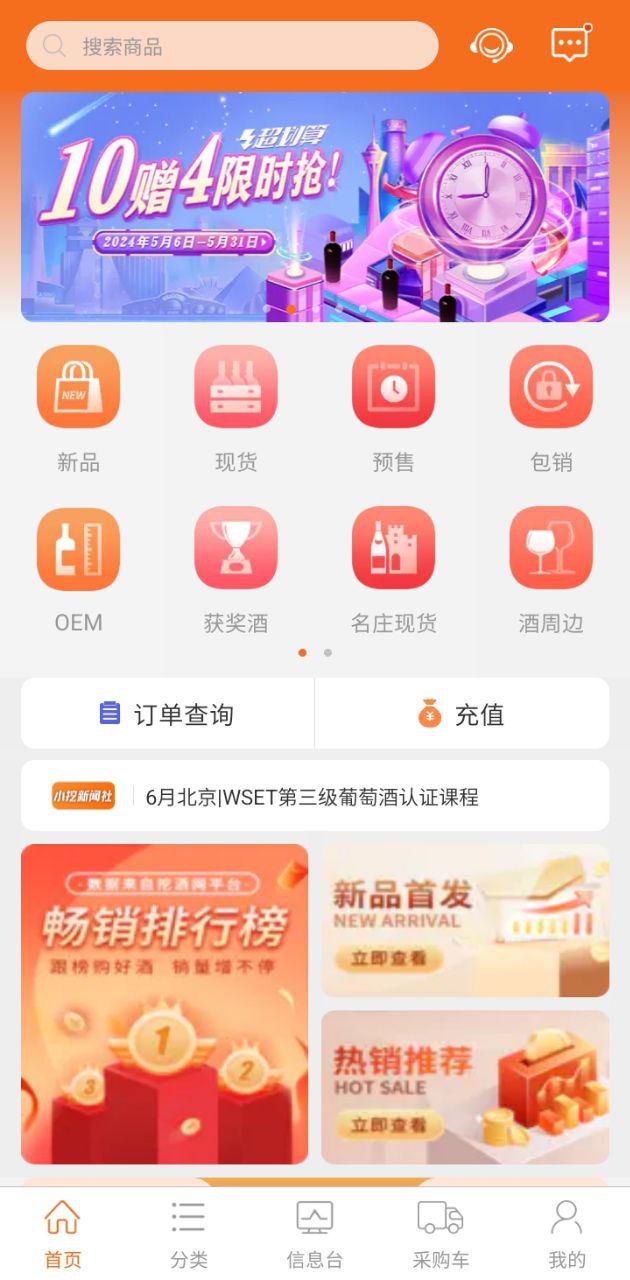Switch to the 采购车 tab
Image resolution: width=630 pixels, height=1280 pixels.
440,1234
